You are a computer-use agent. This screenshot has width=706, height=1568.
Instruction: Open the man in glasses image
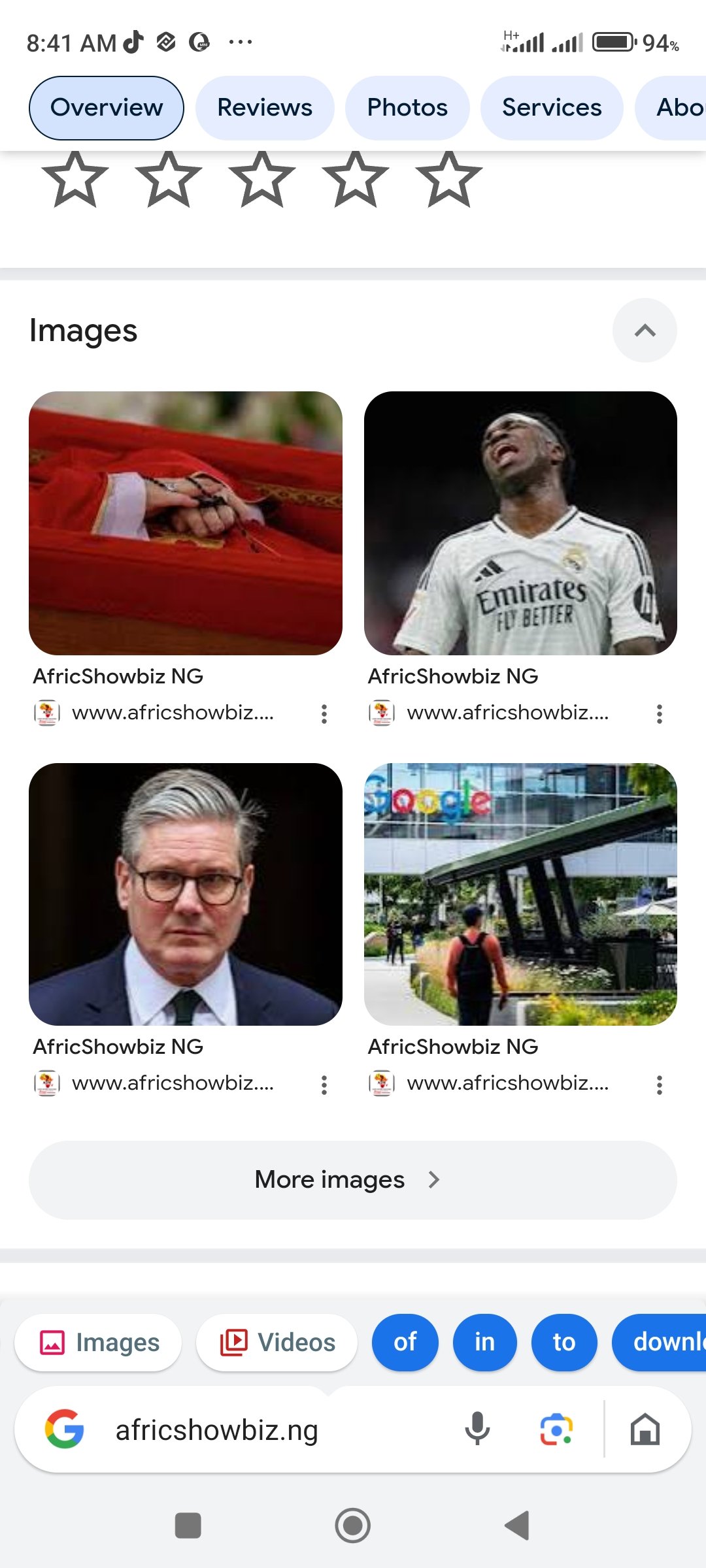tap(186, 894)
